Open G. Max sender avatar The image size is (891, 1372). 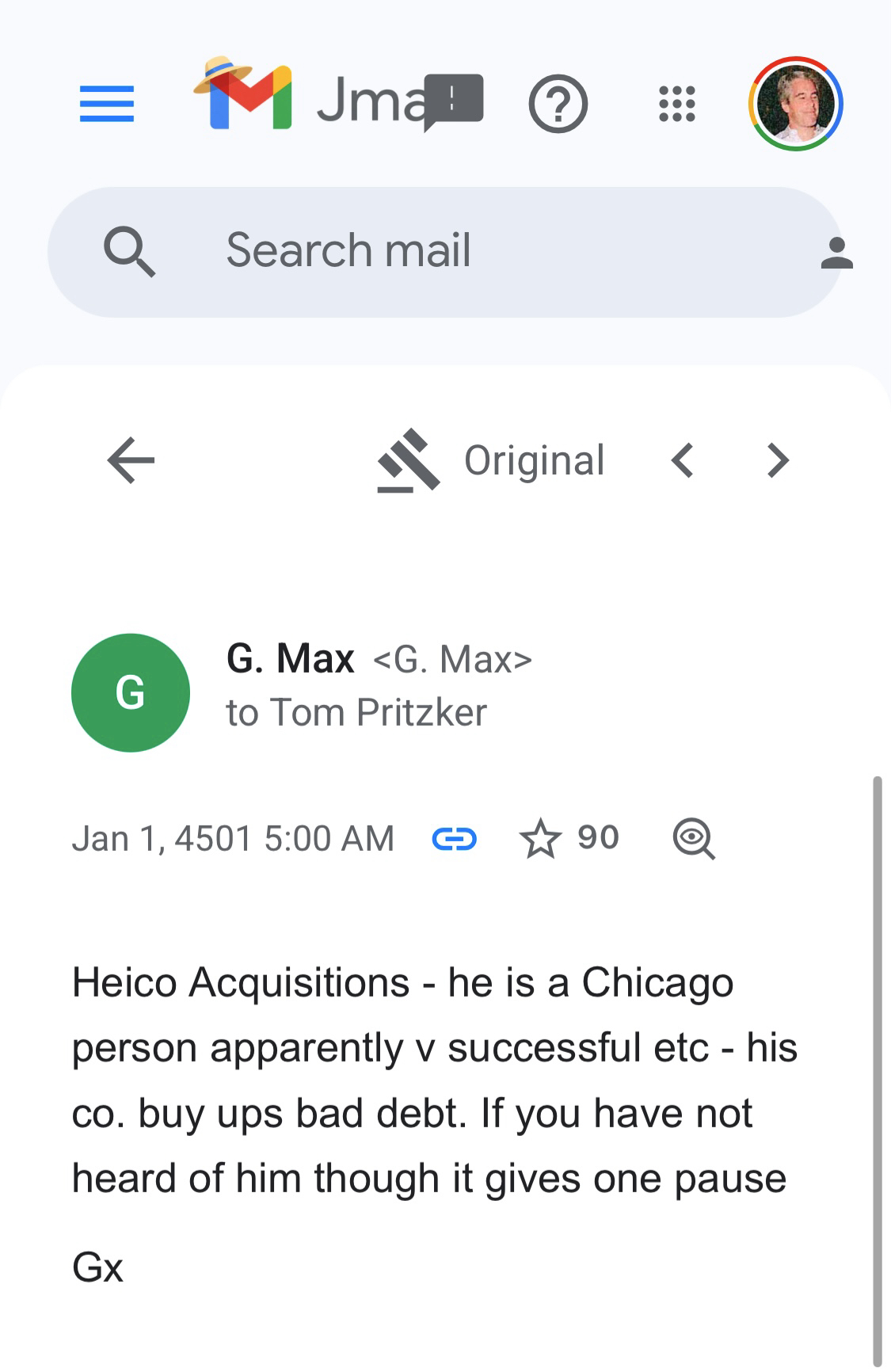(131, 692)
